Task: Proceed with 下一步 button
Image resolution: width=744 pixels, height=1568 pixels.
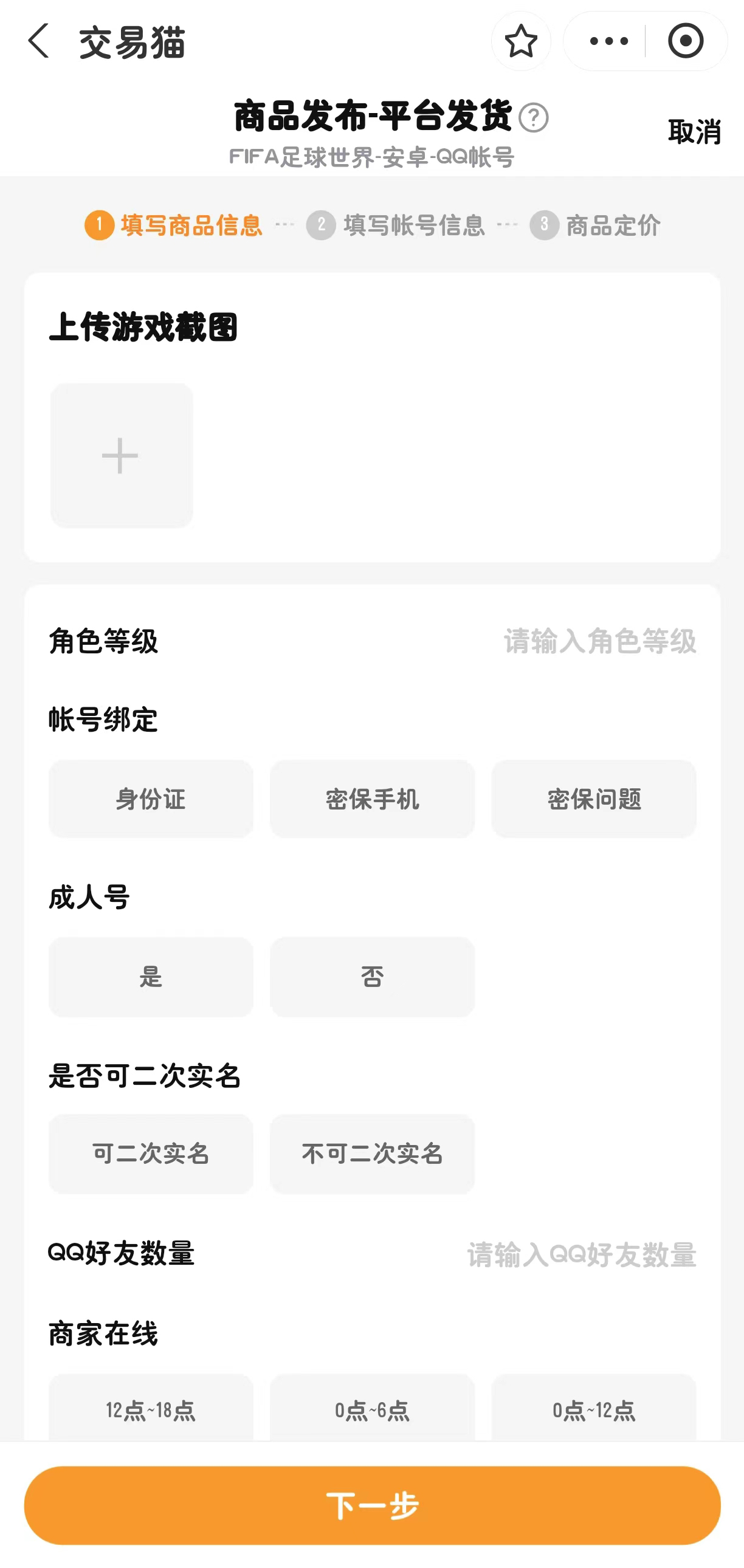Action: point(372,1505)
